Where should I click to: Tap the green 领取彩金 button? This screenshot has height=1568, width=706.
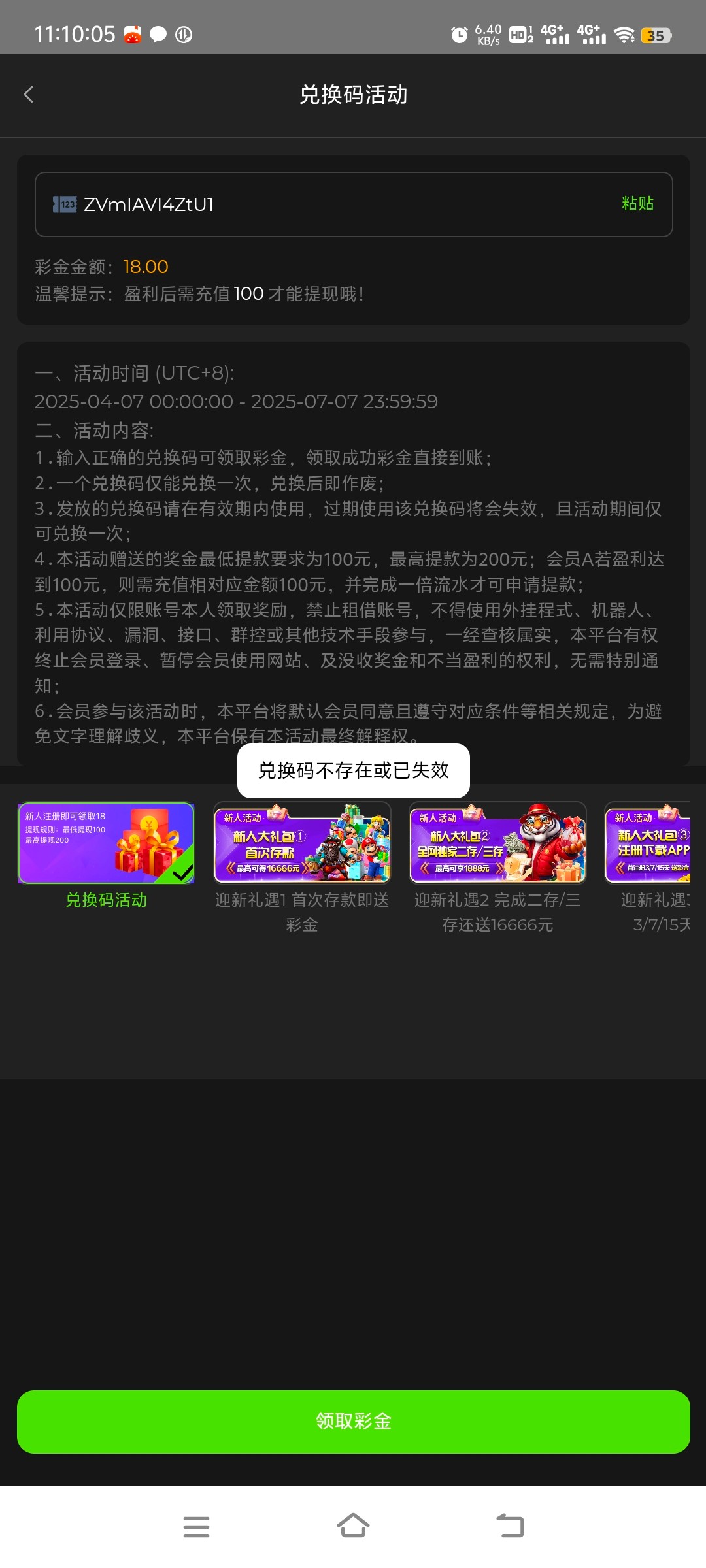coord(353,1421)
